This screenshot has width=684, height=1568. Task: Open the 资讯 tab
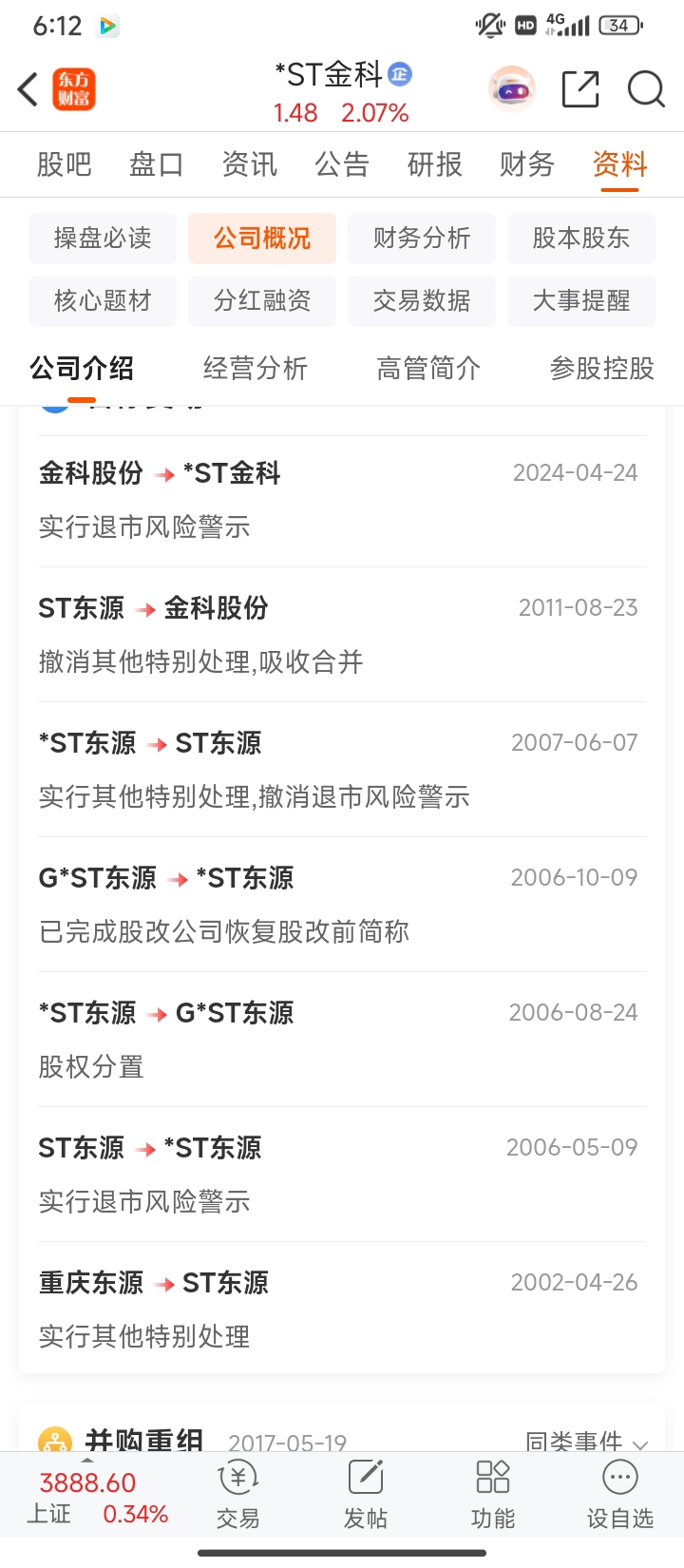pyautogui.click(x=250, y=164)
